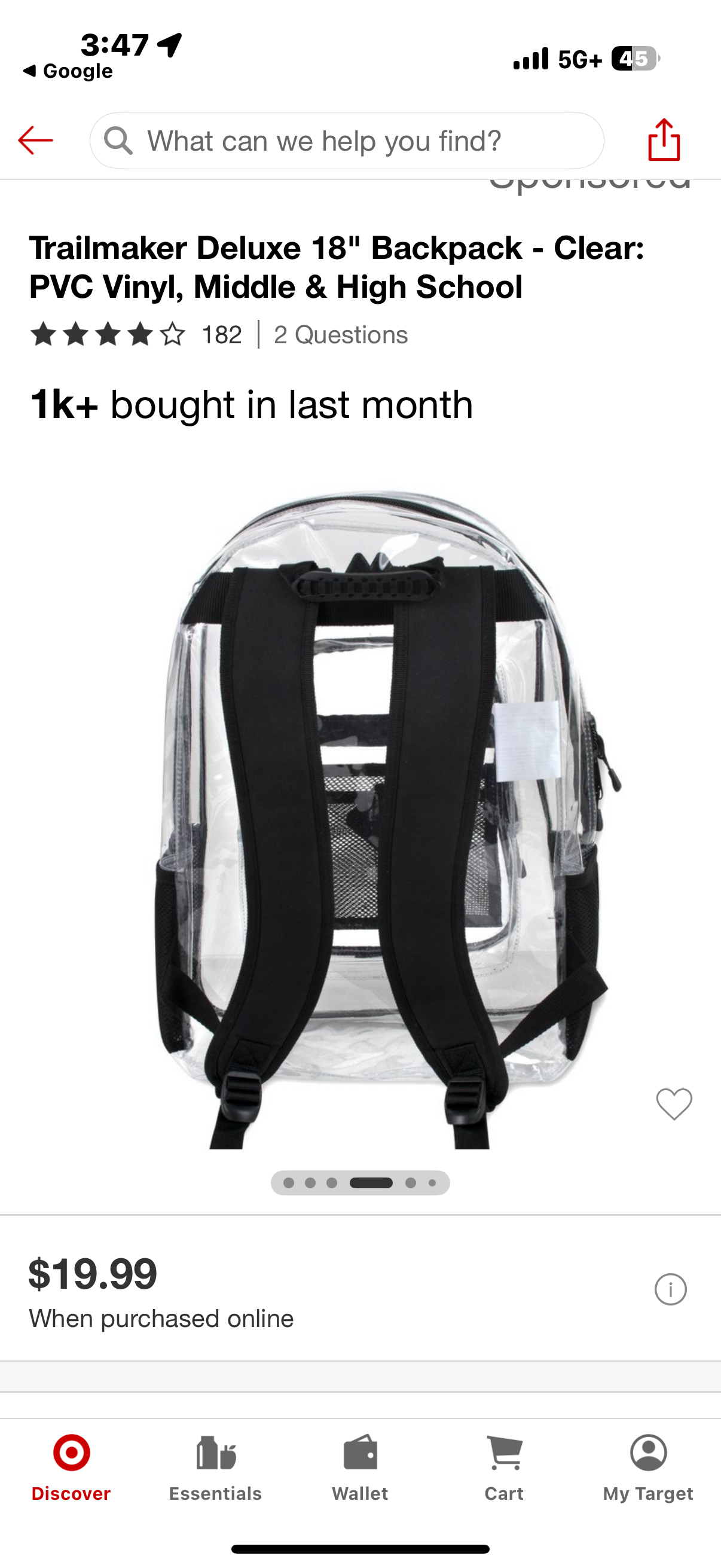Image resolution: width=721 pixels, height=1568 pixels.
Task: Add backpack to favorites with heart icon
Action: tap(674, 1103)
